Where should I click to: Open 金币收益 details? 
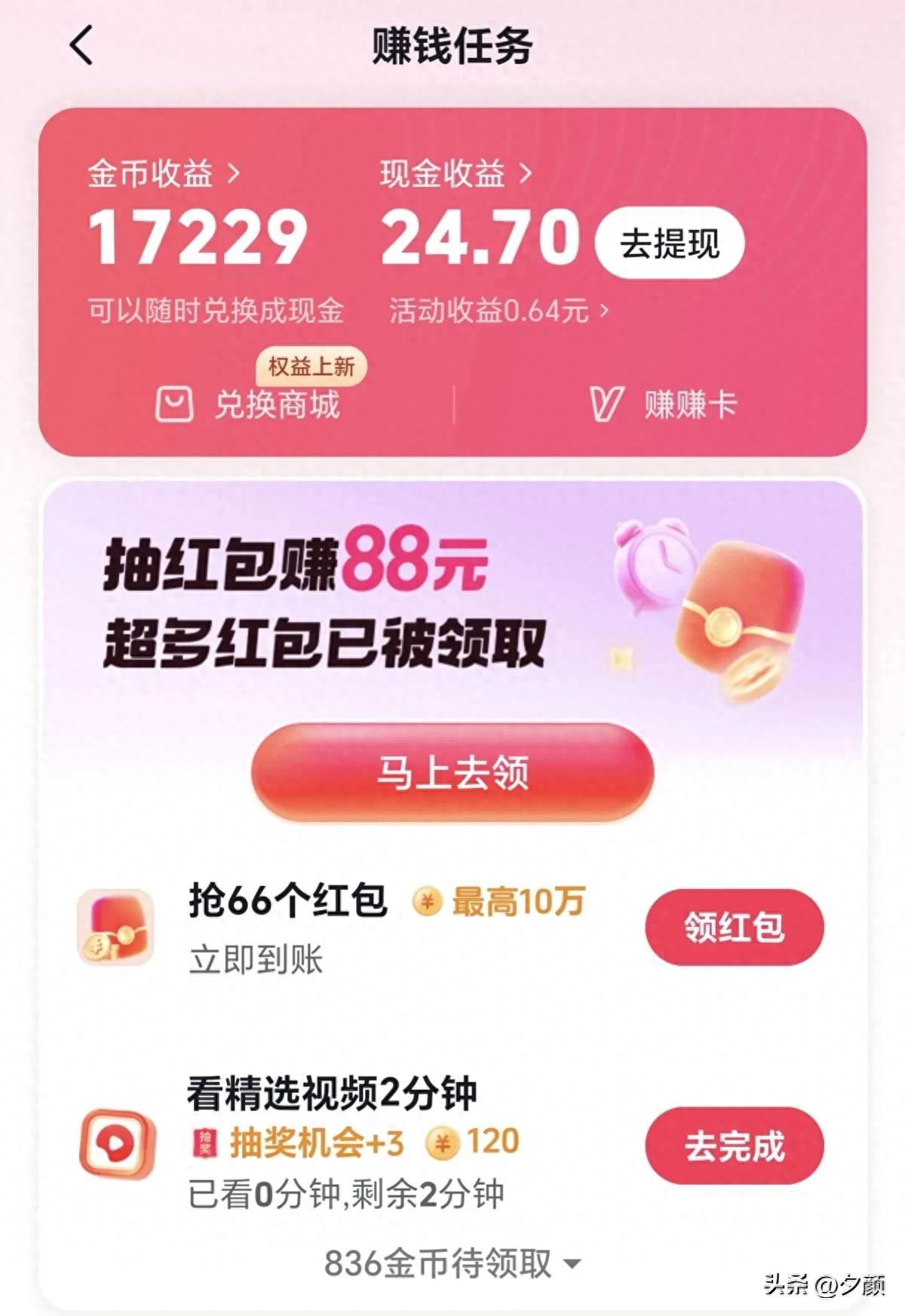click(x=164, y=174)
